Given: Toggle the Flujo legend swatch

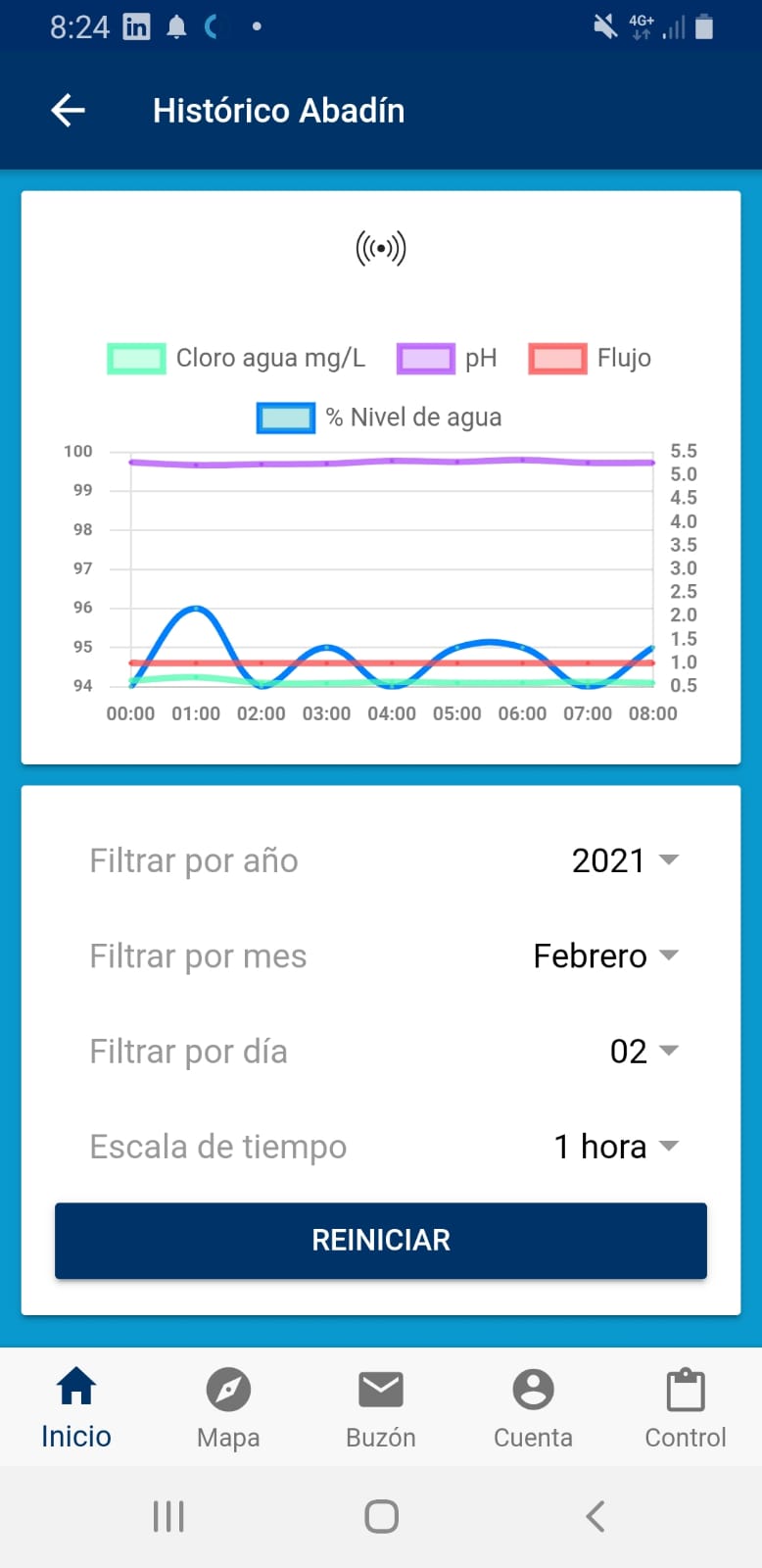Looking at the screenshot, I should click(556, 358).
